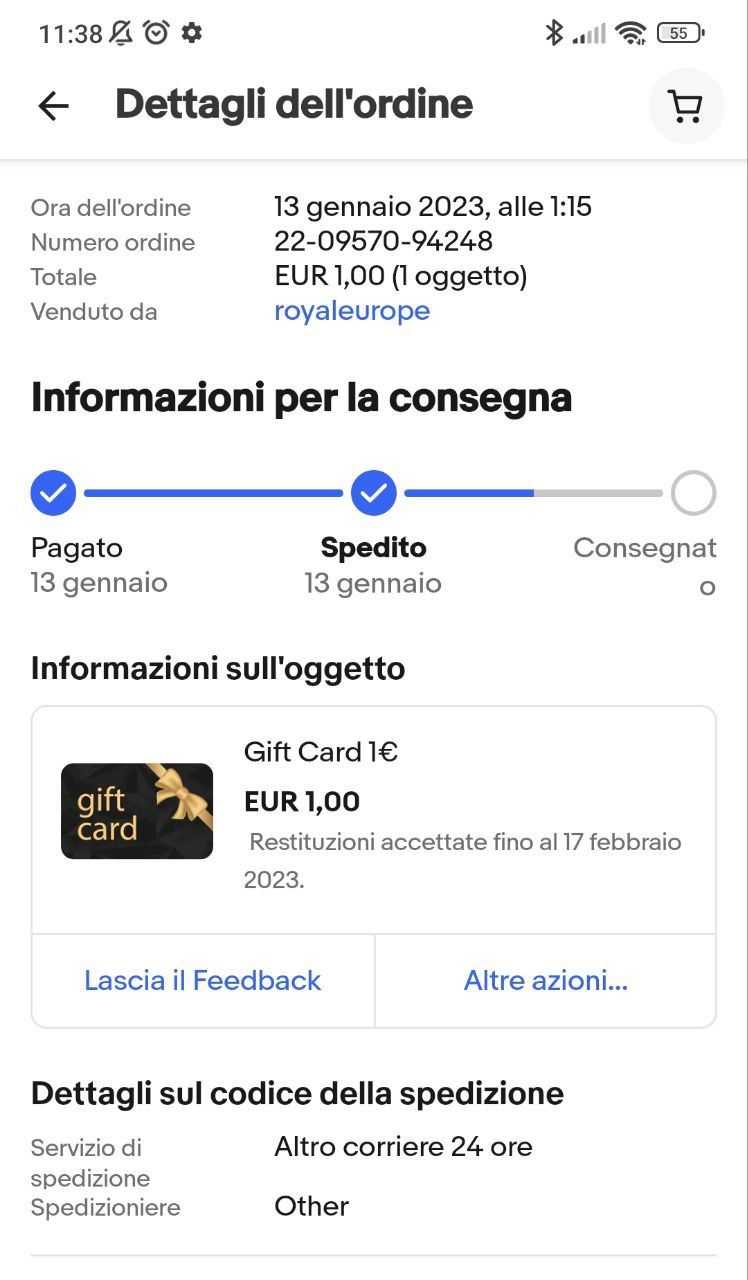Open seller royaleurope's profile
748x1280 pixels.
coord(352,311)
